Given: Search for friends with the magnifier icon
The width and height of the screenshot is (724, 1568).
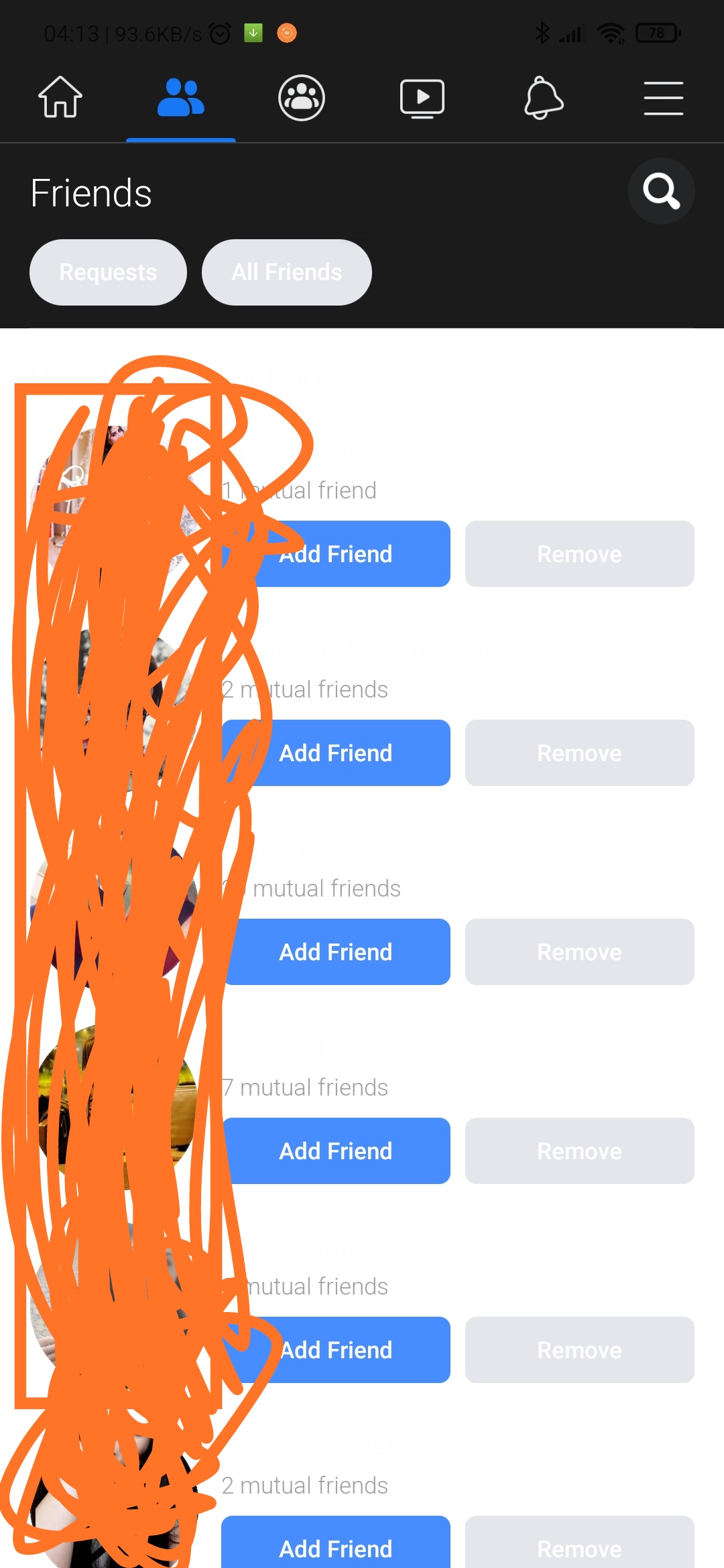Looking at the screenshot, I should coord(661,192).
